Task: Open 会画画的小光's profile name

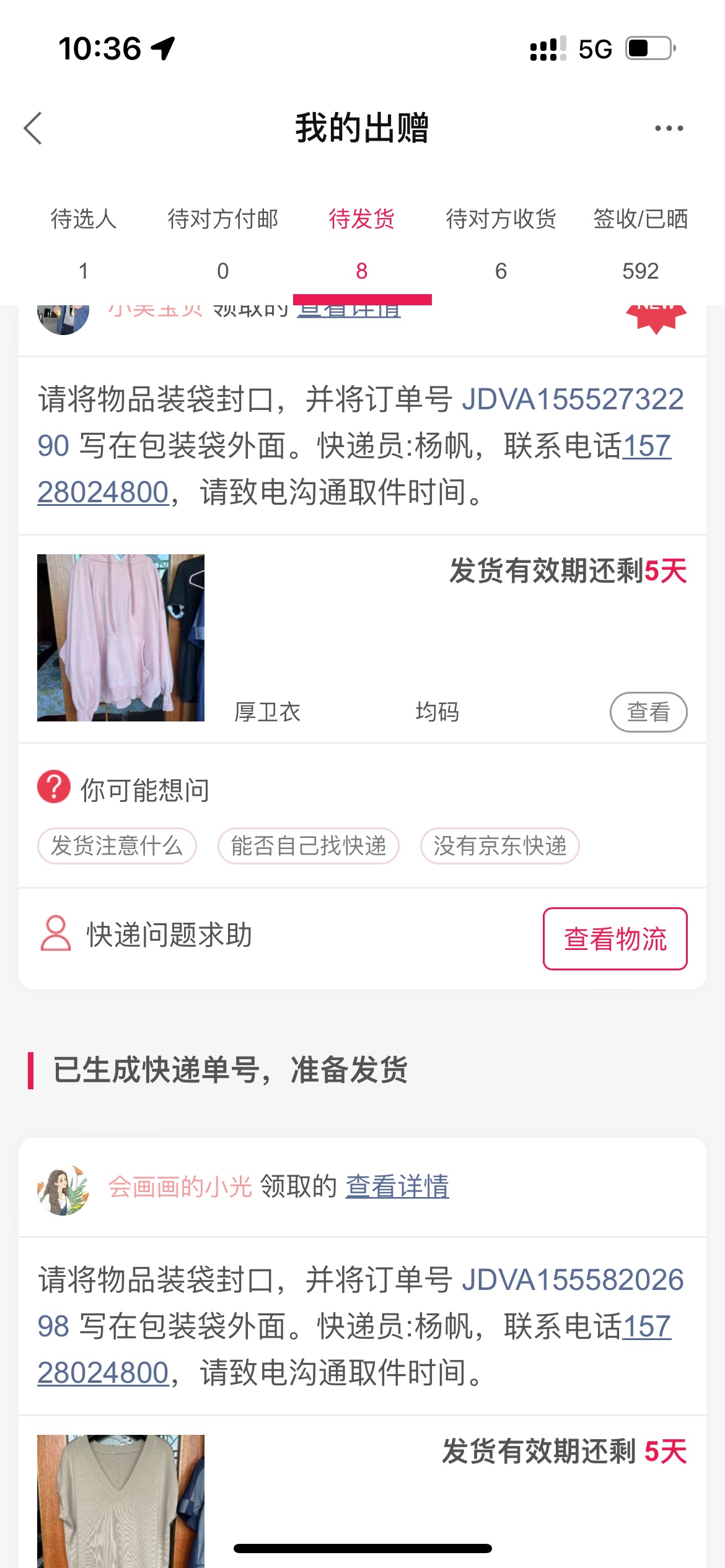Action: (180, 1187)
